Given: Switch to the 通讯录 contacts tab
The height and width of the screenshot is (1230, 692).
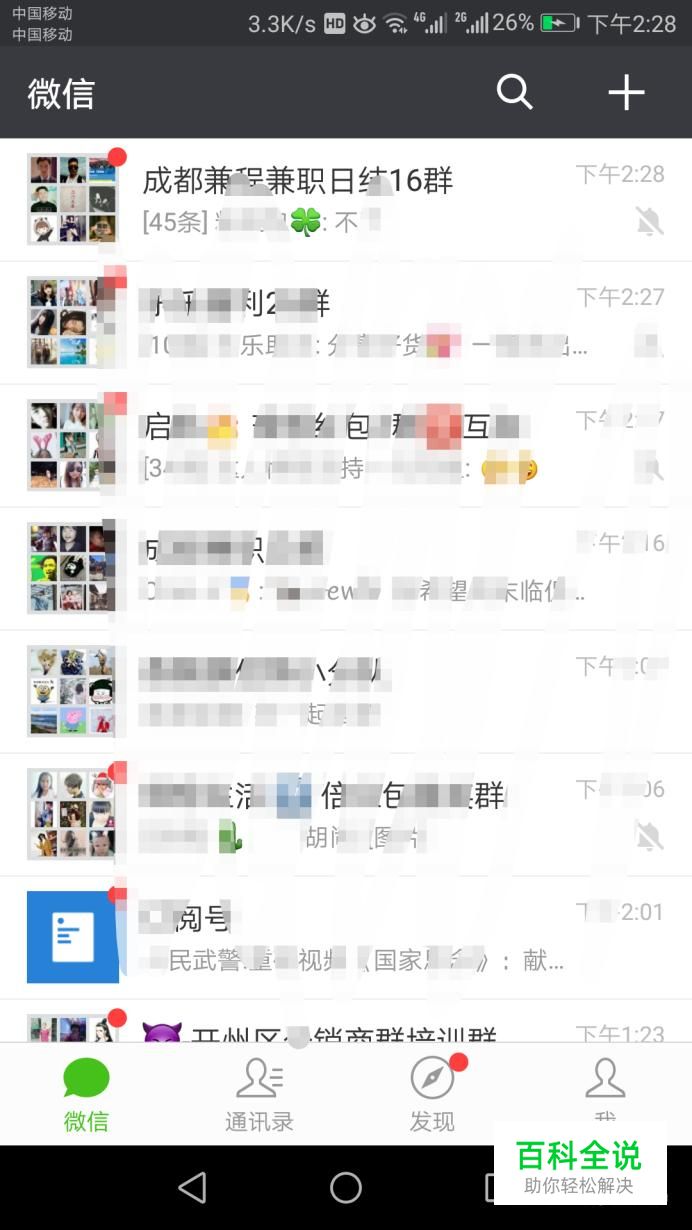Looking at the screenshot, I should [x=259, y=1094].
